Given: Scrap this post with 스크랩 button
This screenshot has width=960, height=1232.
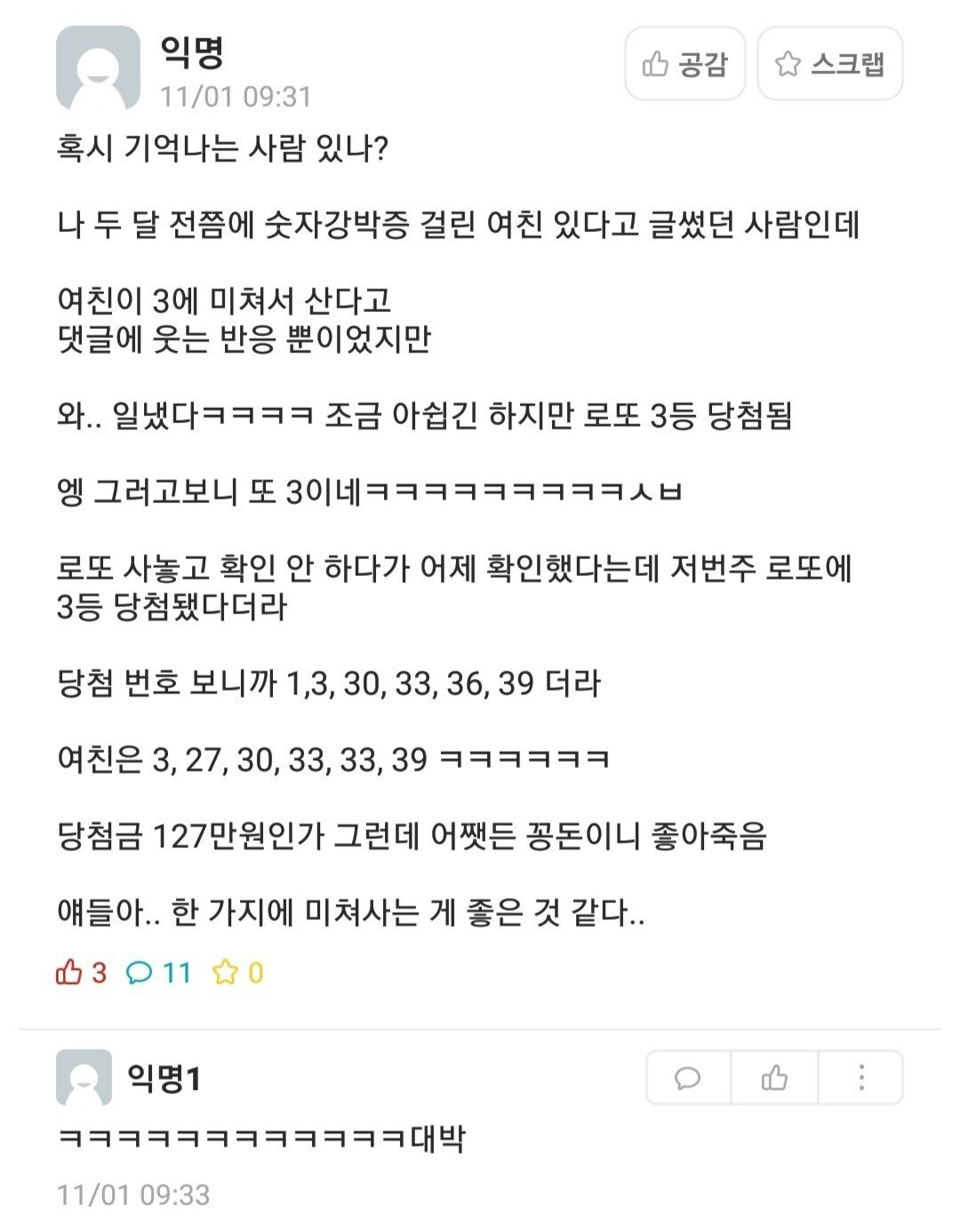Looking at the screenshot, I should click(829, 64).
